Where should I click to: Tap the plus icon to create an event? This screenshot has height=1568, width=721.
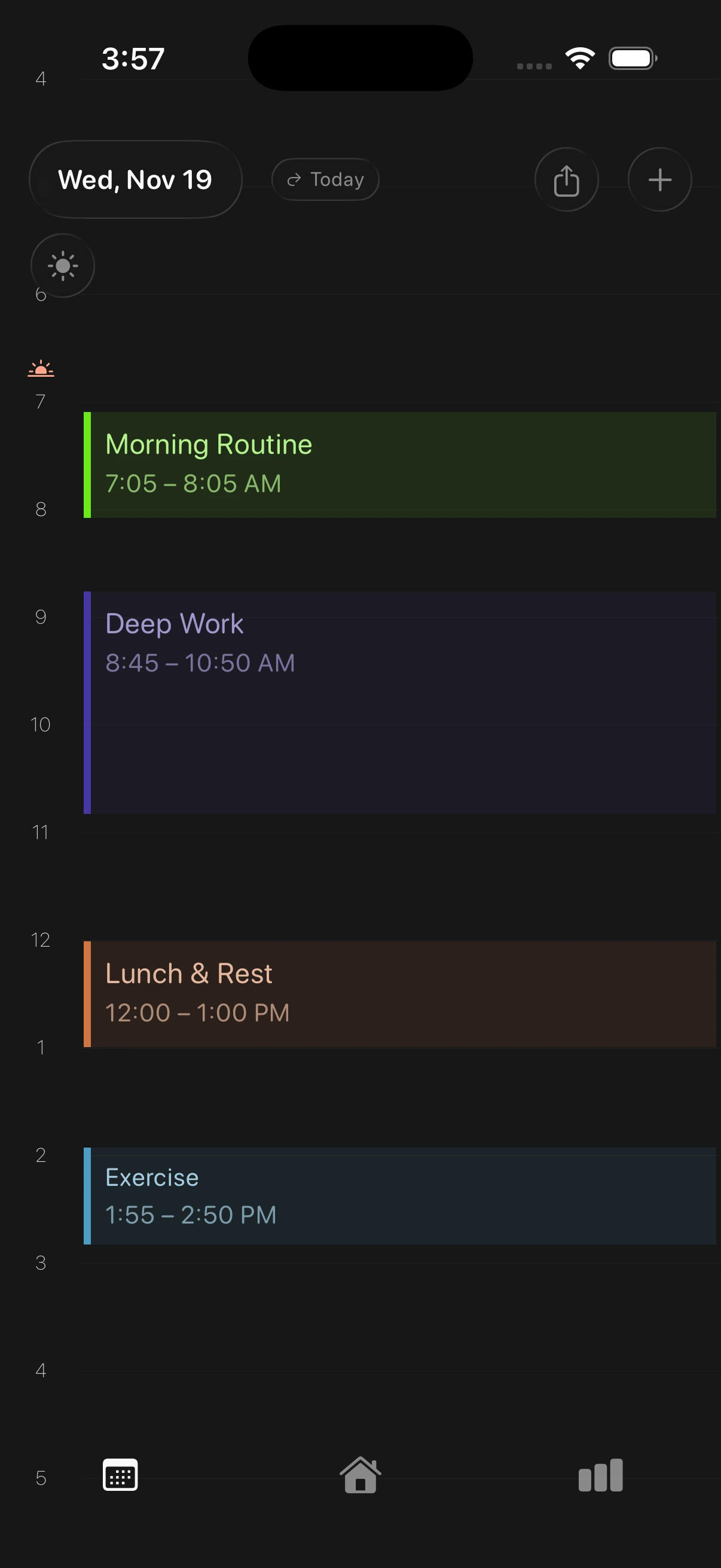pos(659,179)
